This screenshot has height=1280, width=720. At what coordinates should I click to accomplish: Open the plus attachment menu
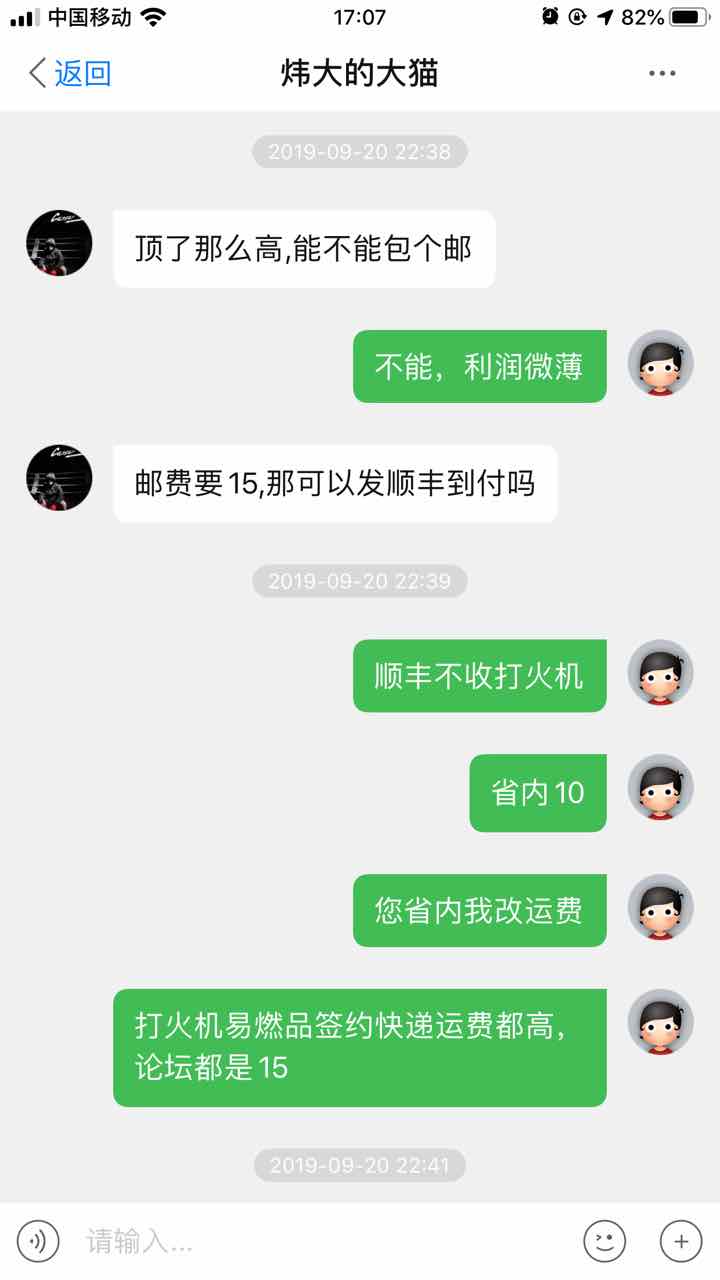point(681,1241)
